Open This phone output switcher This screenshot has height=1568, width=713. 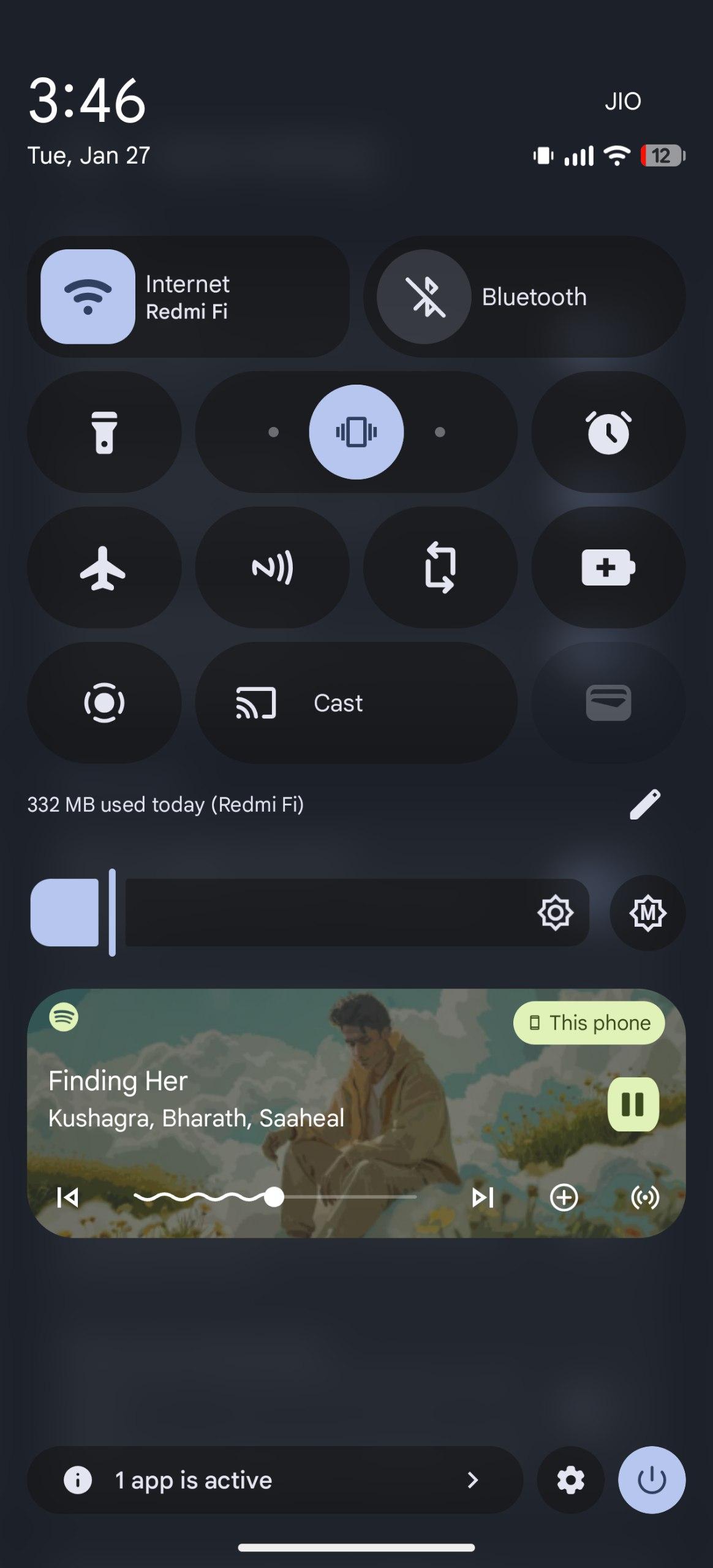(589, 1023)
